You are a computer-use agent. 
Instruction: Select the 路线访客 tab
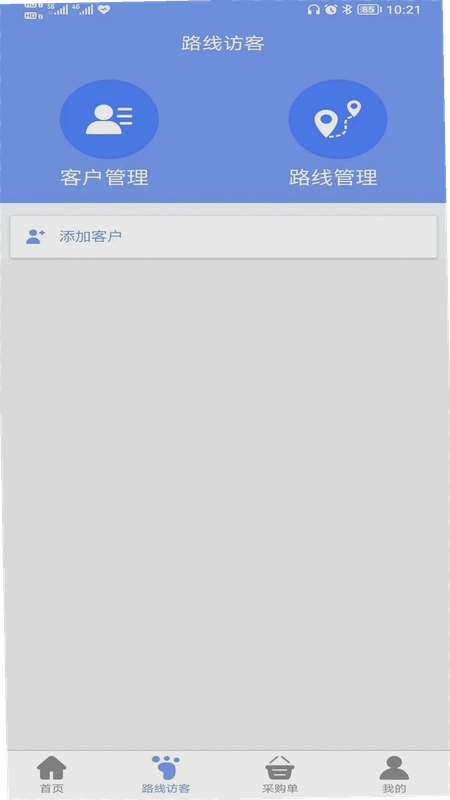point(166,774)
